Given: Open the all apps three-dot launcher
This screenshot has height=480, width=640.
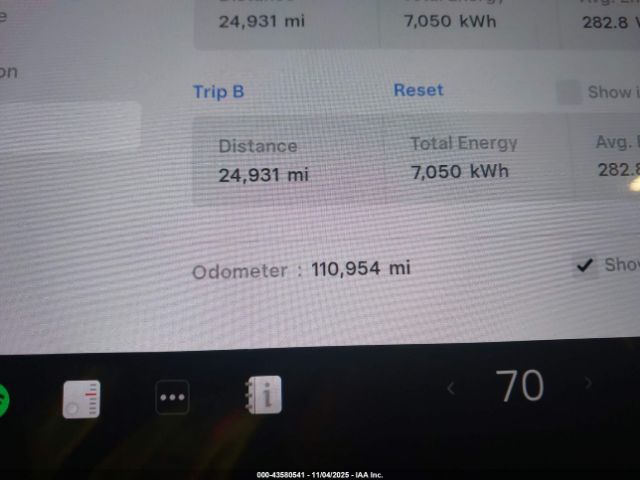Looking at the screenshot, I should (173, 397).
